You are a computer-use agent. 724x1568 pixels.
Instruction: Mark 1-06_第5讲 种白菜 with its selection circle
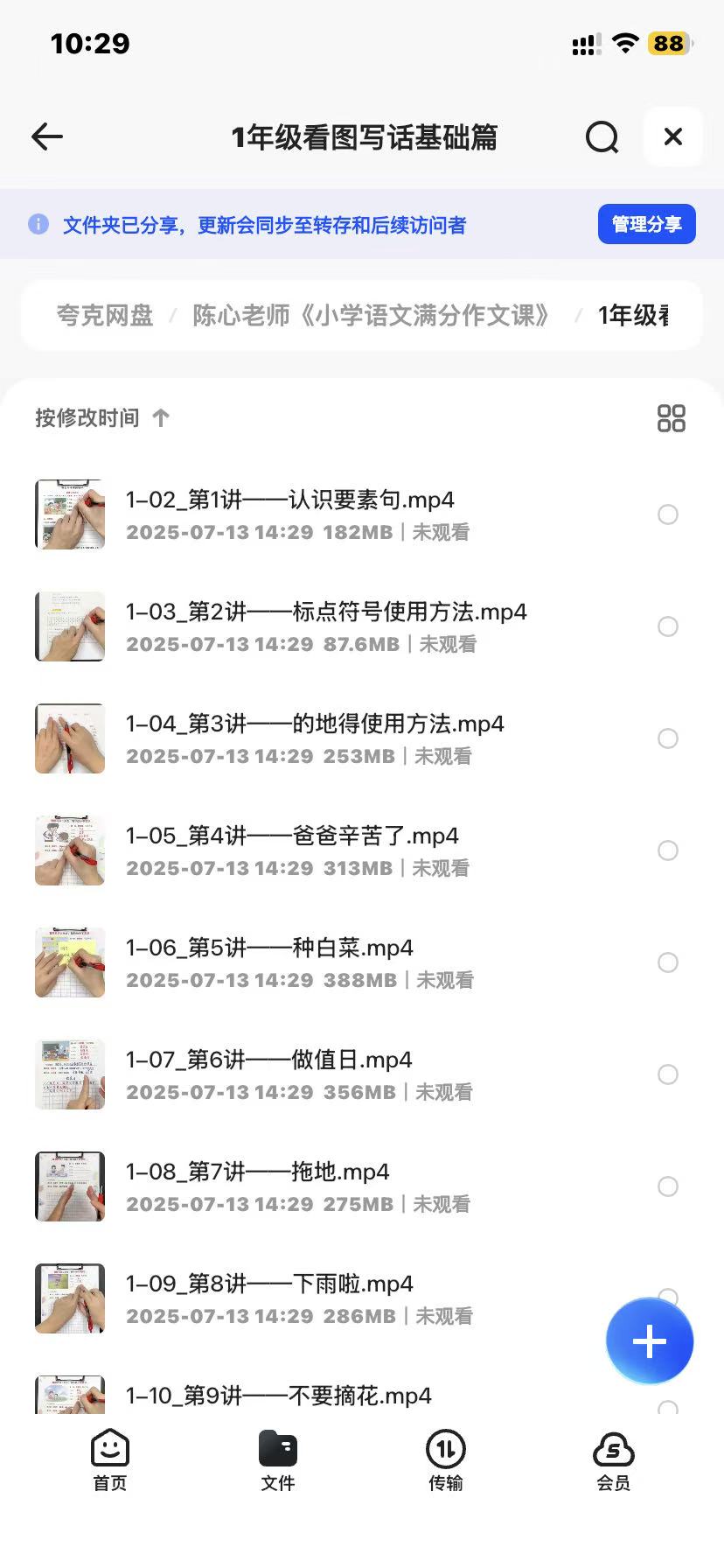tap(668, 962)
